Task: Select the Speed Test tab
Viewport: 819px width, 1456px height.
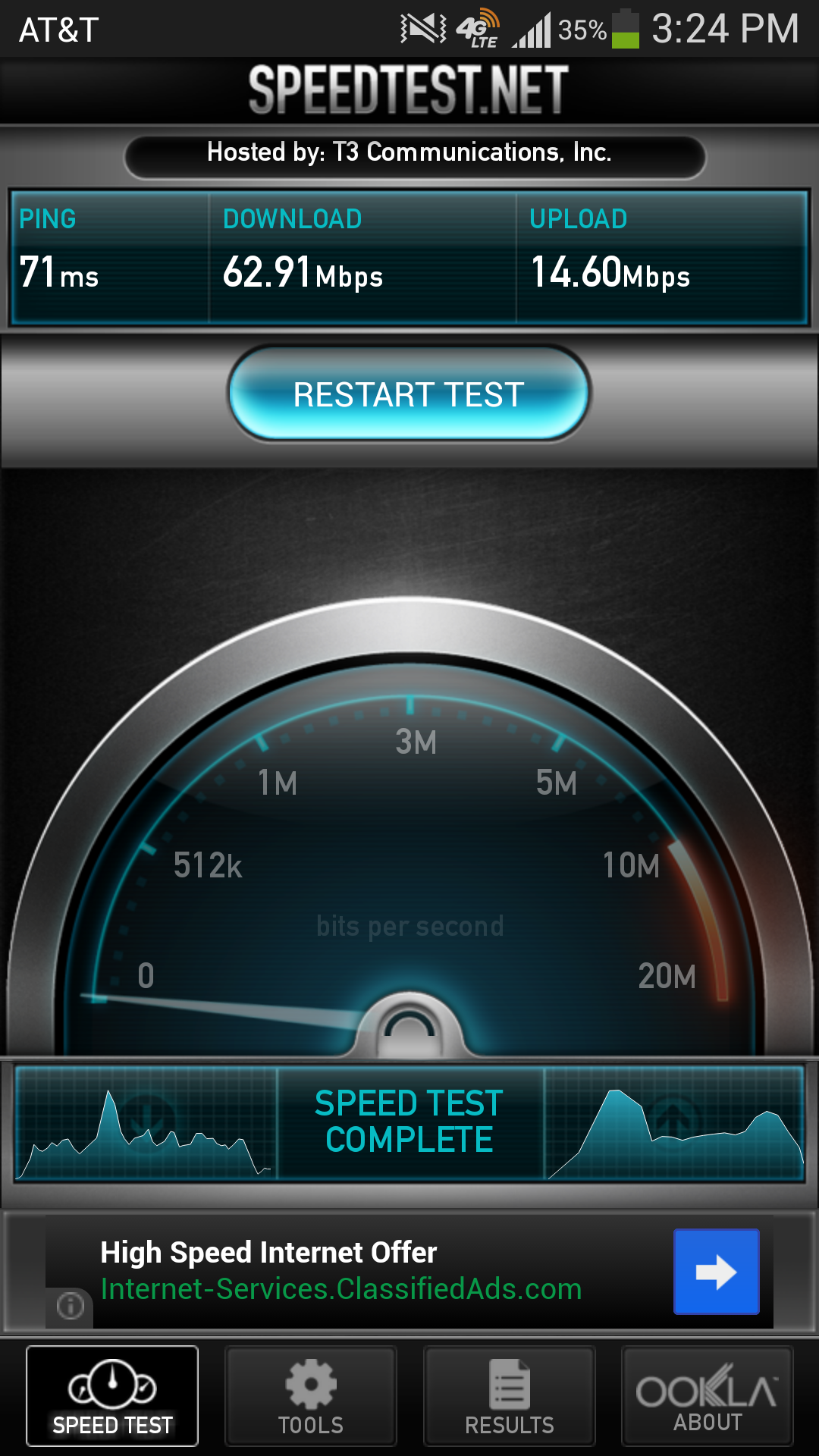Action: point(112,1396)
